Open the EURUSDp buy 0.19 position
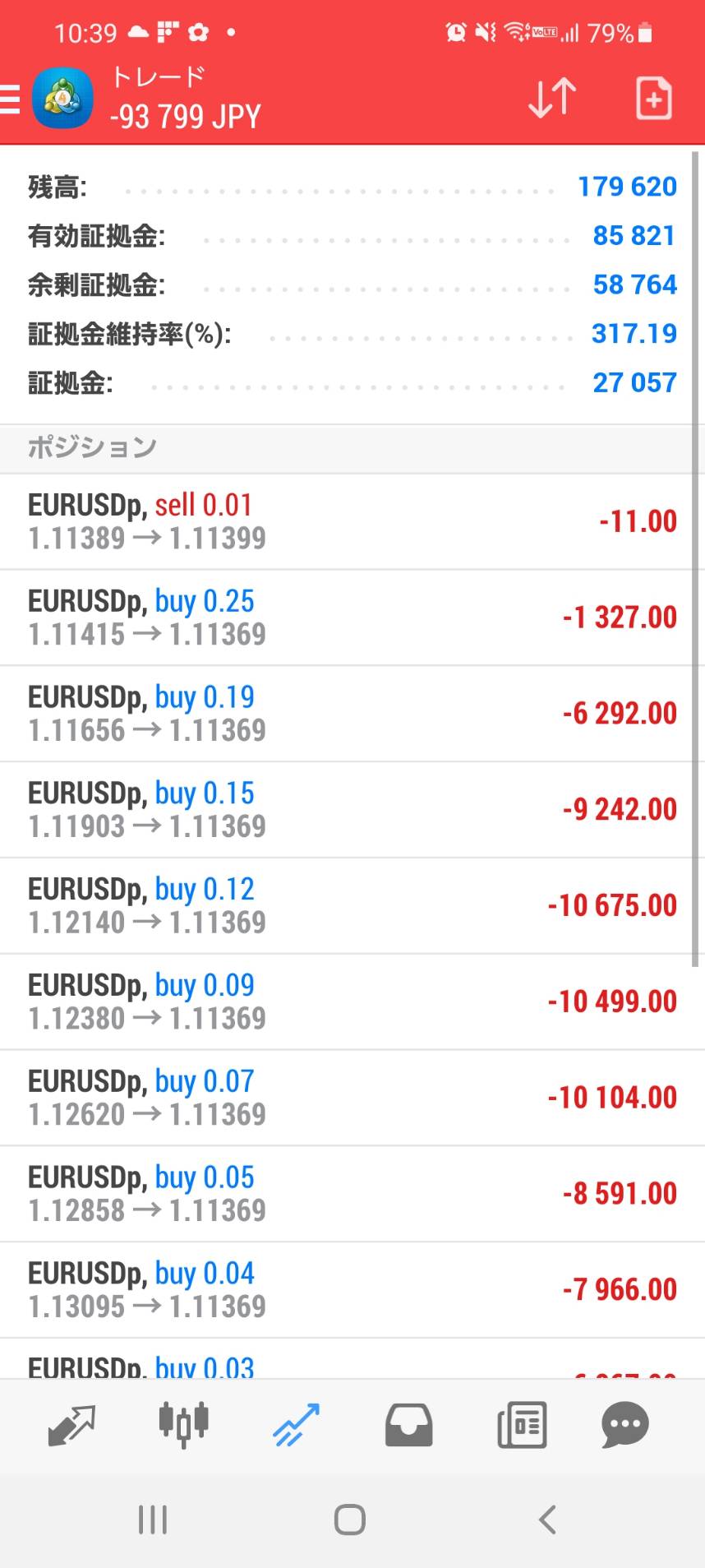 pyautogui.click(x=352, y=714)
